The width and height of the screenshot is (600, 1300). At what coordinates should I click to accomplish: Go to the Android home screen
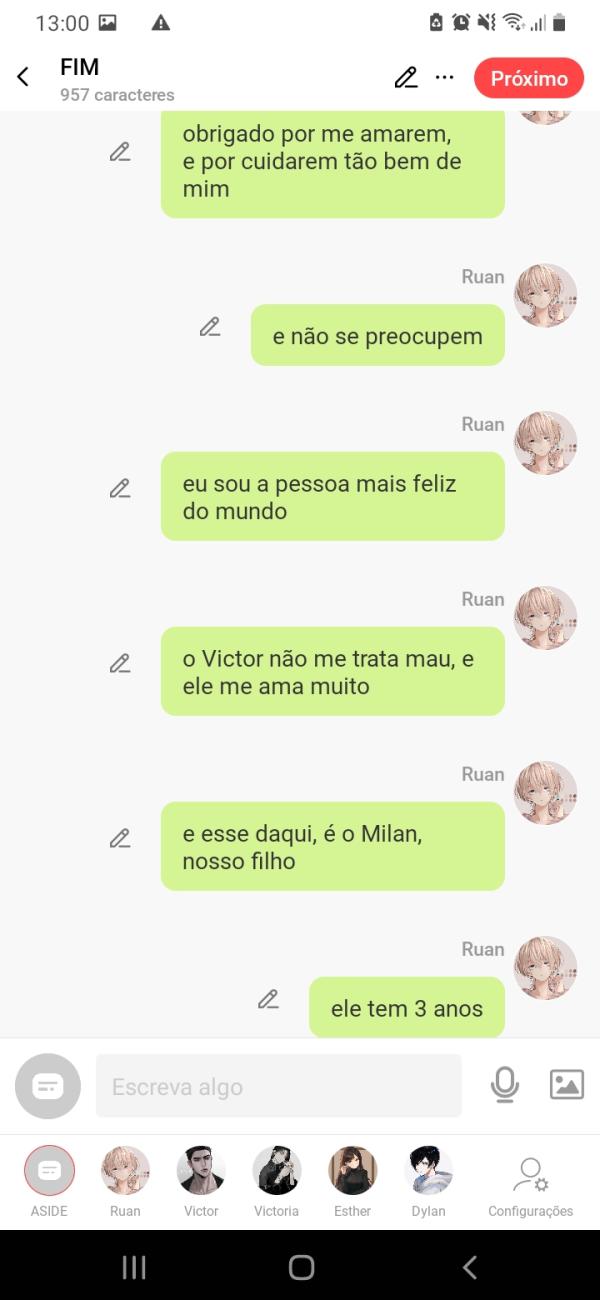[301, 1268]
